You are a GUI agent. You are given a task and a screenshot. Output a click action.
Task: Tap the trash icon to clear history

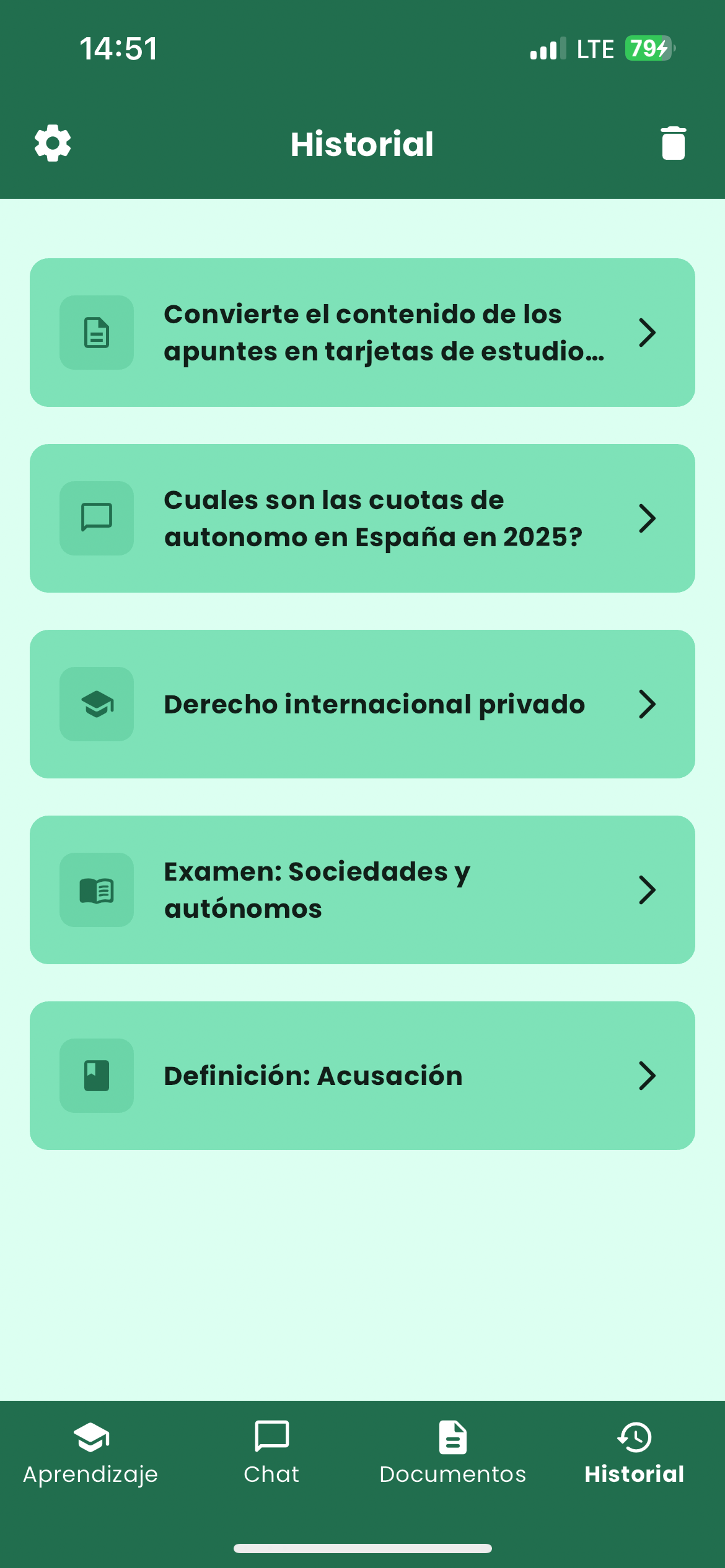pyautogui.click(x=673, y=143)
